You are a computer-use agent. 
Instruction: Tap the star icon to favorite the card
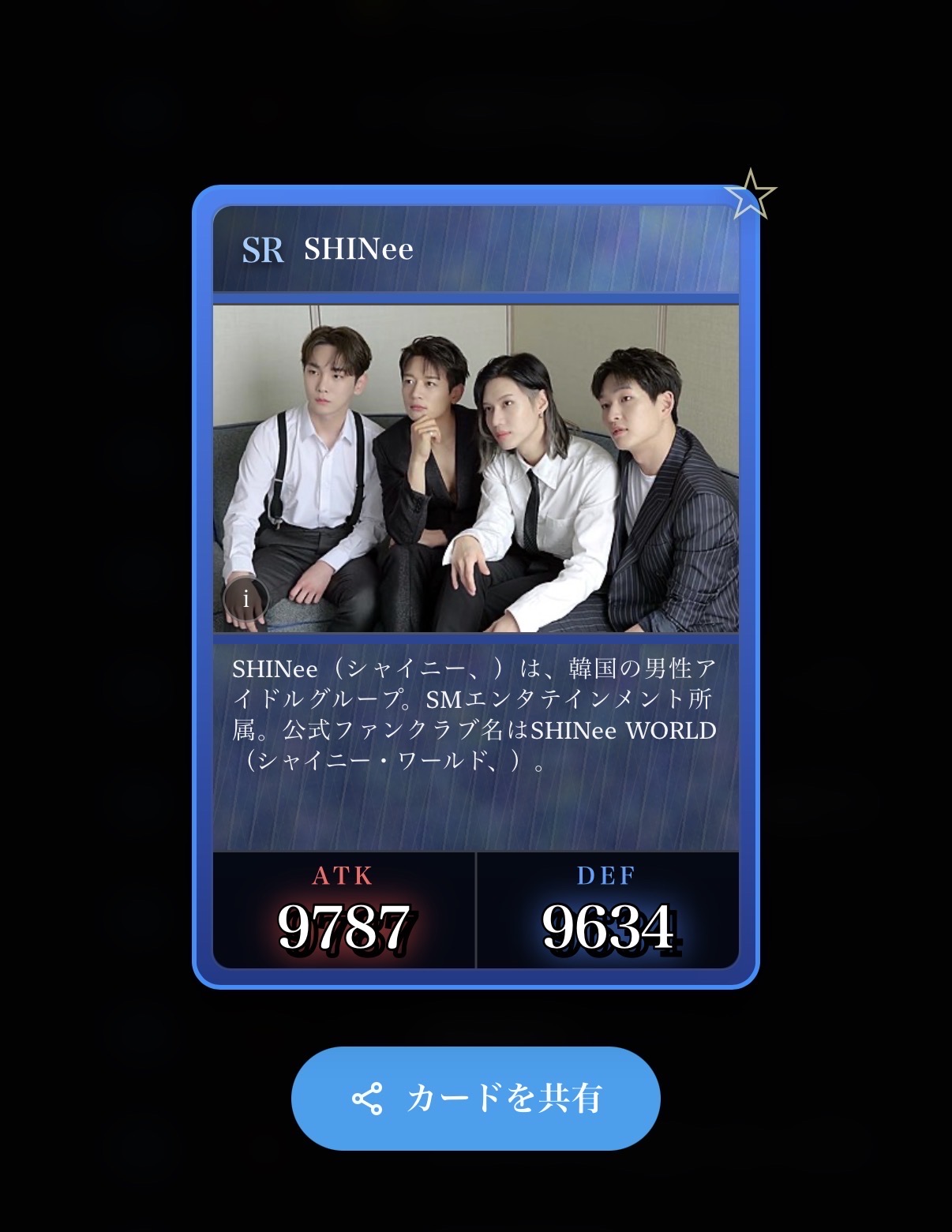750,194
